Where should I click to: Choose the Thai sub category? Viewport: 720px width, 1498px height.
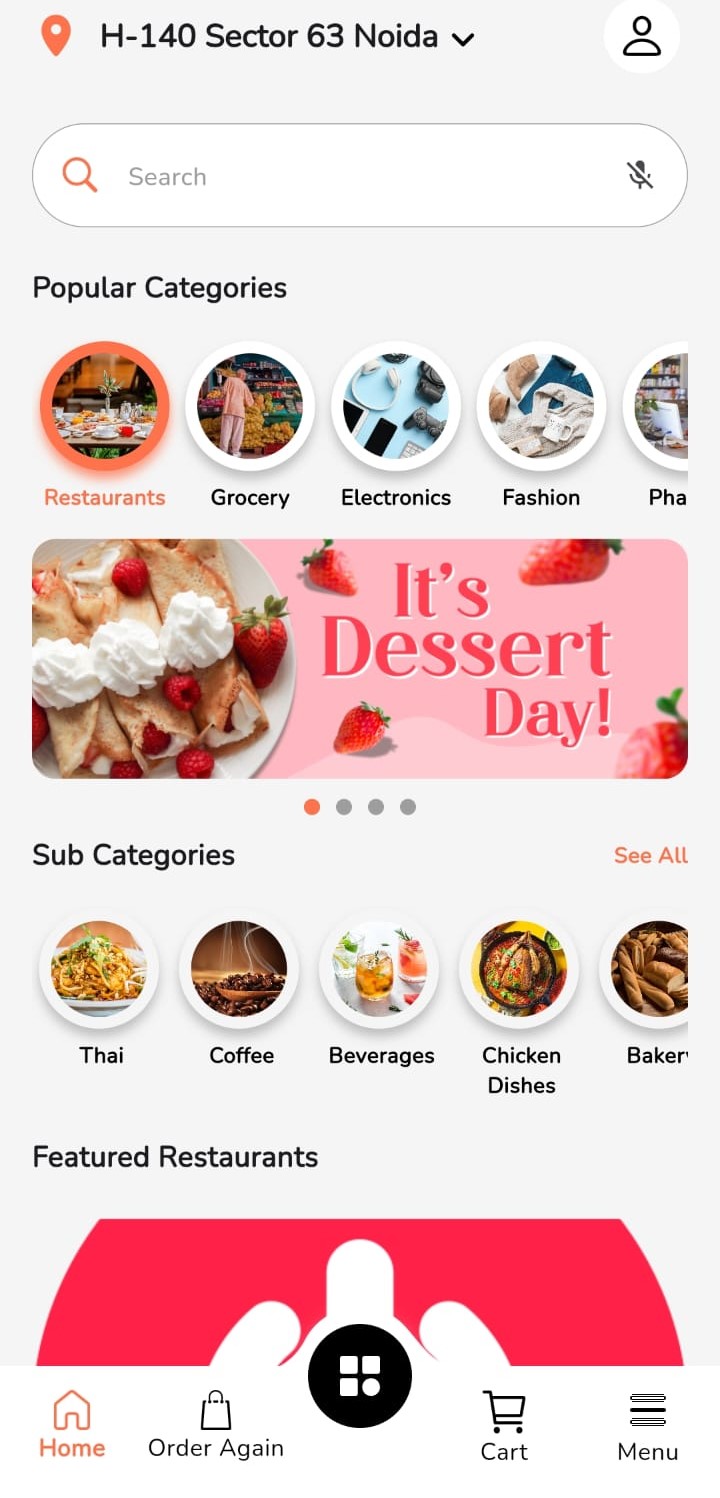pyautogui.click(x=100, y=968)
